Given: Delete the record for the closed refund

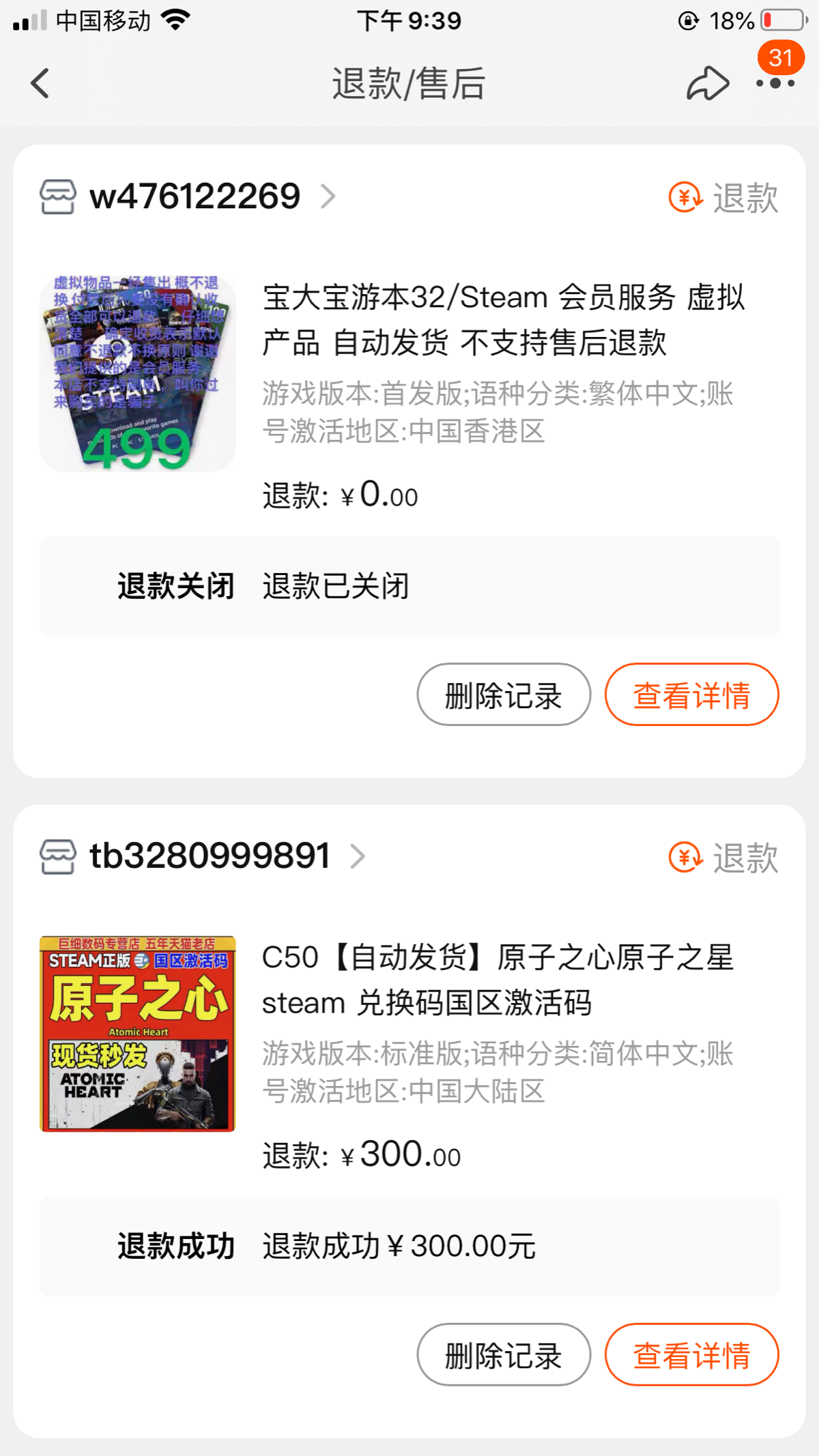Looking at the screenshot, I should click(504, 695).
